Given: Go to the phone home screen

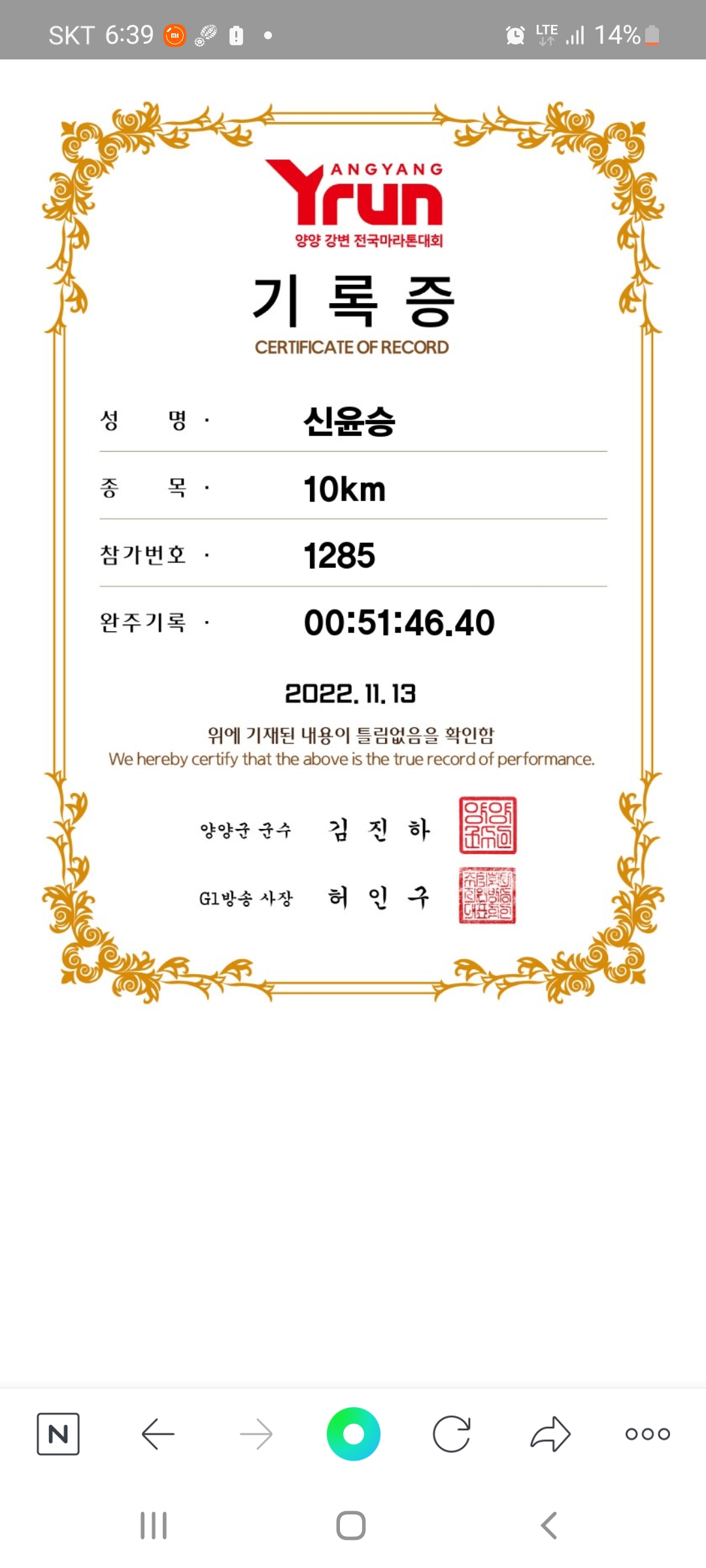Looking at the screenshot, I should [351, 1526].
